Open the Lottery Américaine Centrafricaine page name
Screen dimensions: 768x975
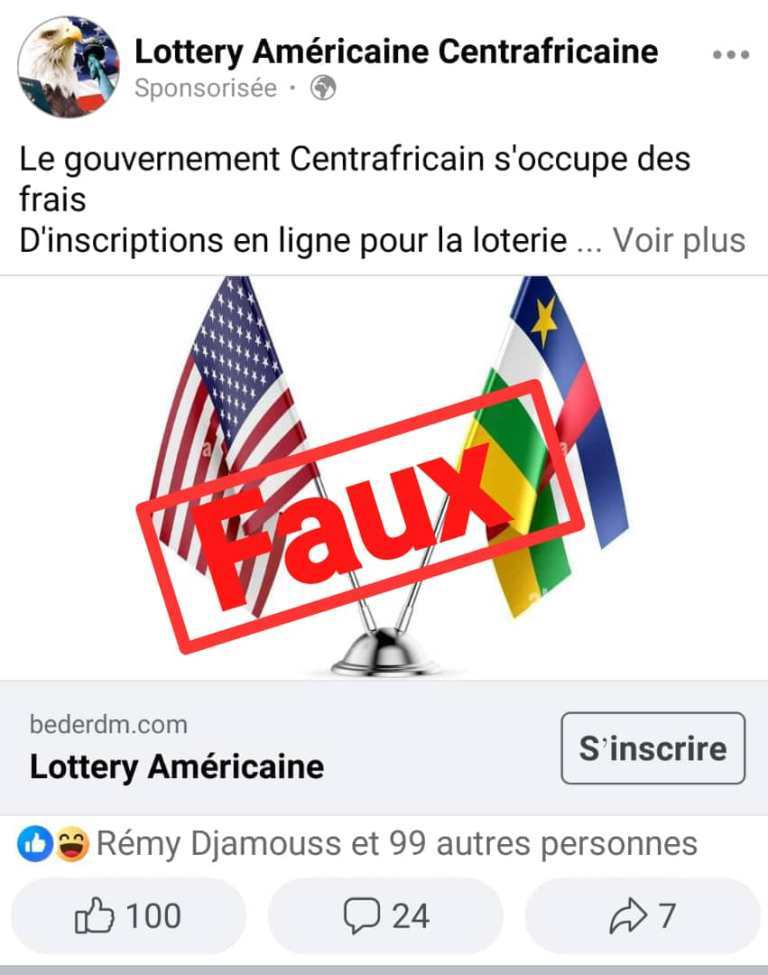tap(396, 51)
